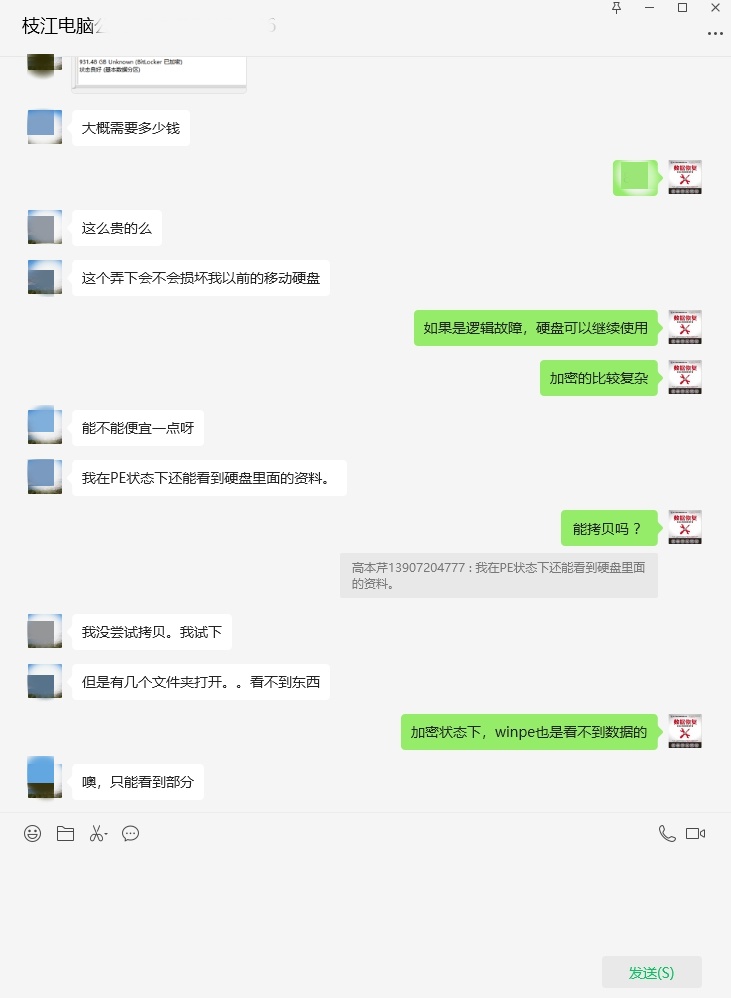View own avatar beside 能拷贝吗？
This screenshot has height=998, width=731.
click(x=685, y=527)
